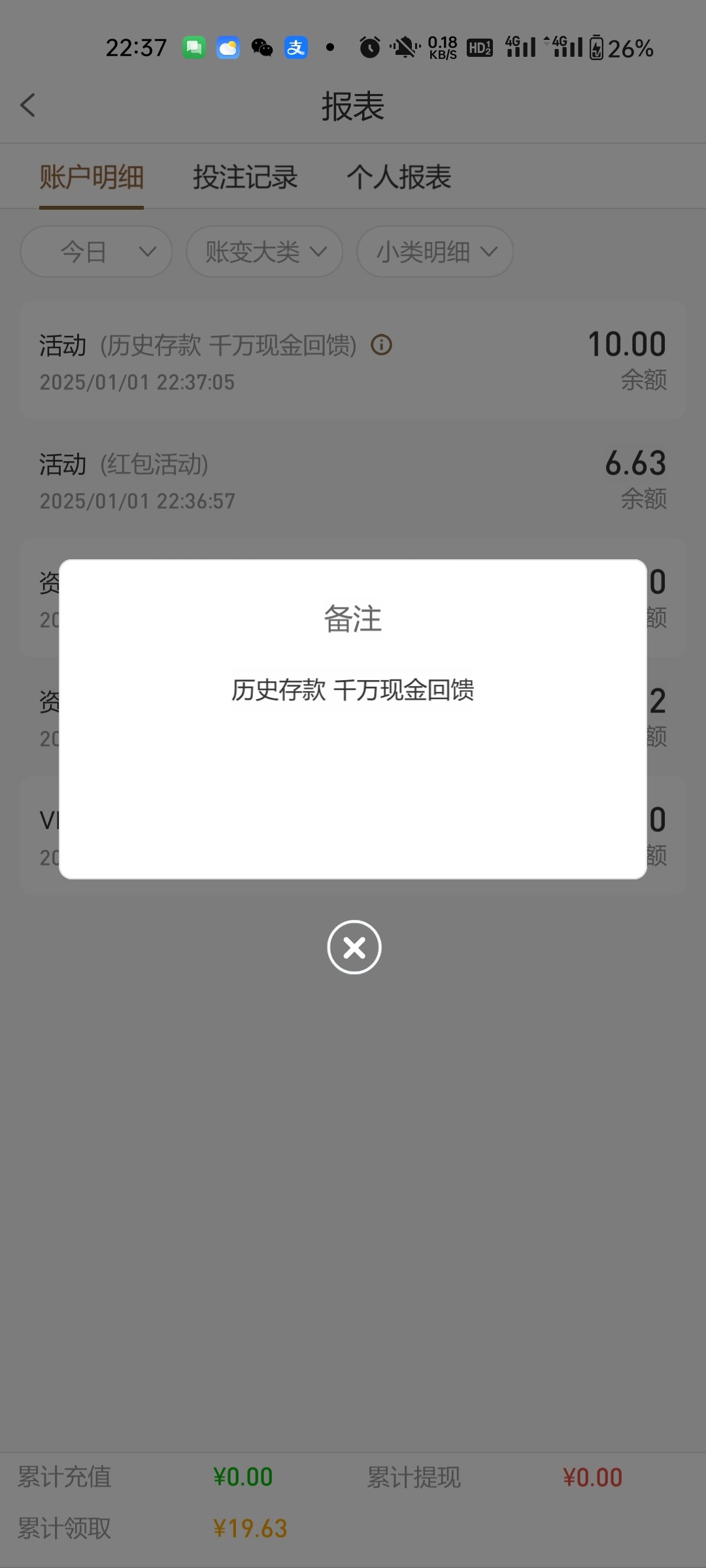Go back using the top-left arrow

[27, 105]
